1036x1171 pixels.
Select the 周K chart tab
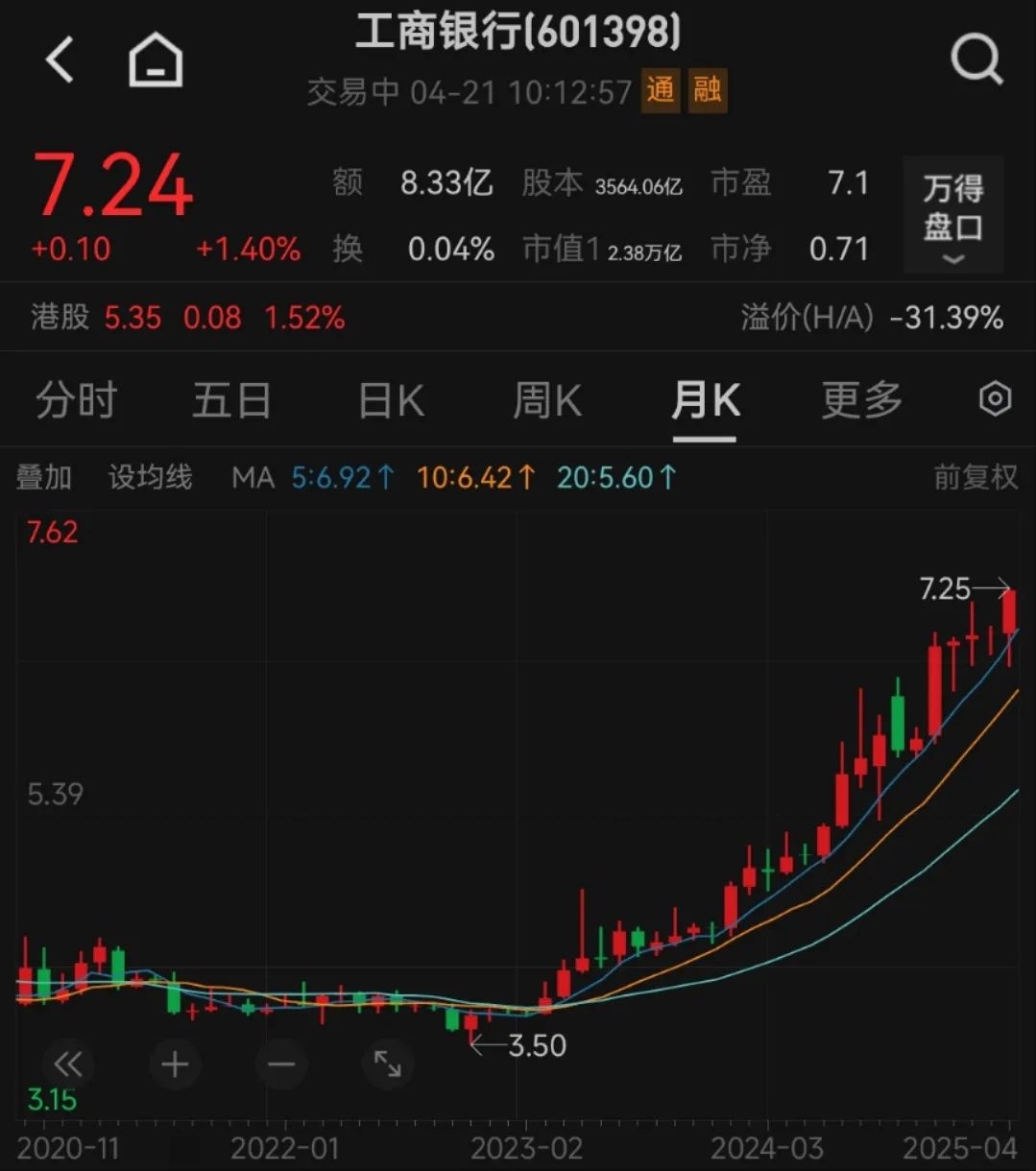(547, 400)
